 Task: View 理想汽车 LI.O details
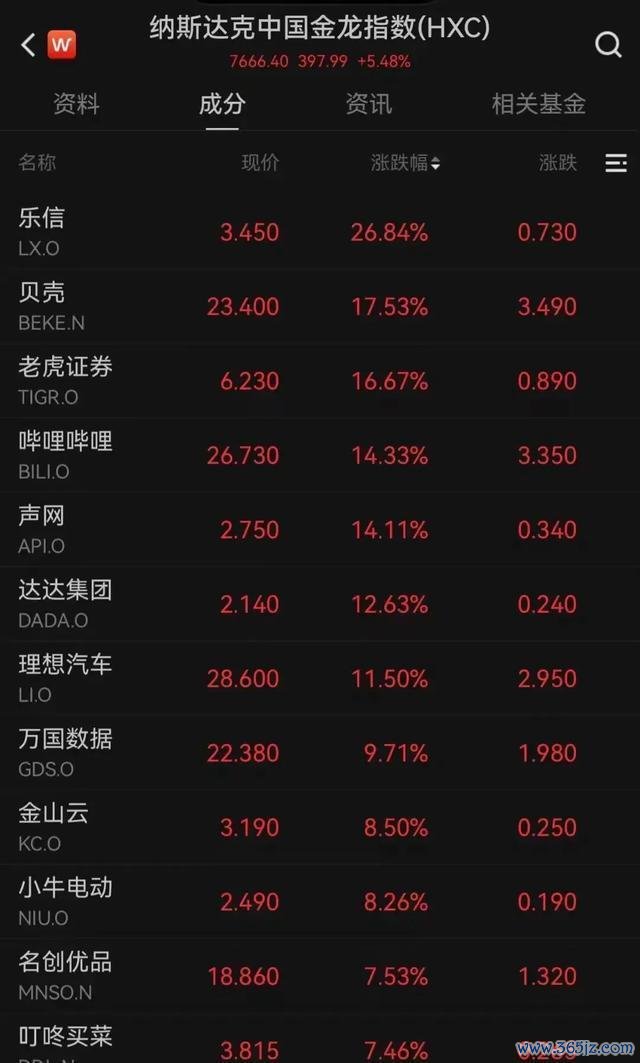pyautogui.click(x=320, y=679)
